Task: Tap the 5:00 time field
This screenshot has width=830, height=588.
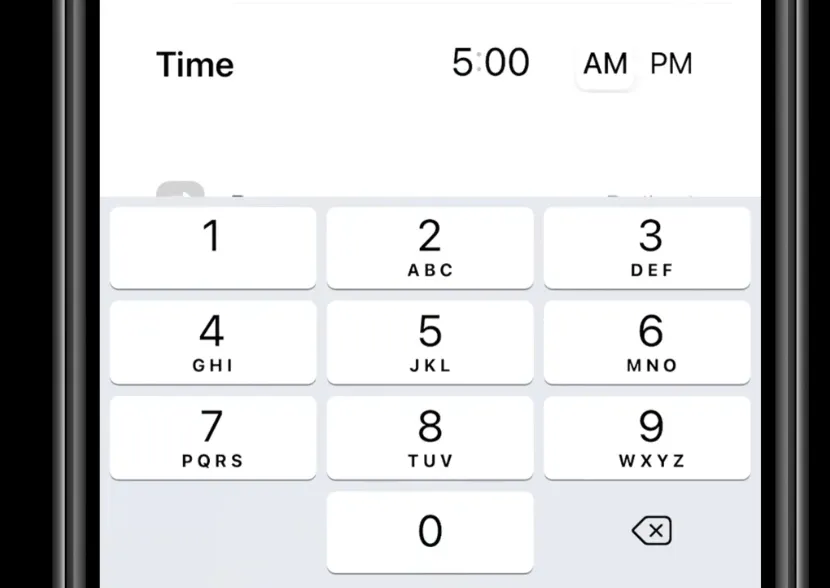Action: point(490,63)
